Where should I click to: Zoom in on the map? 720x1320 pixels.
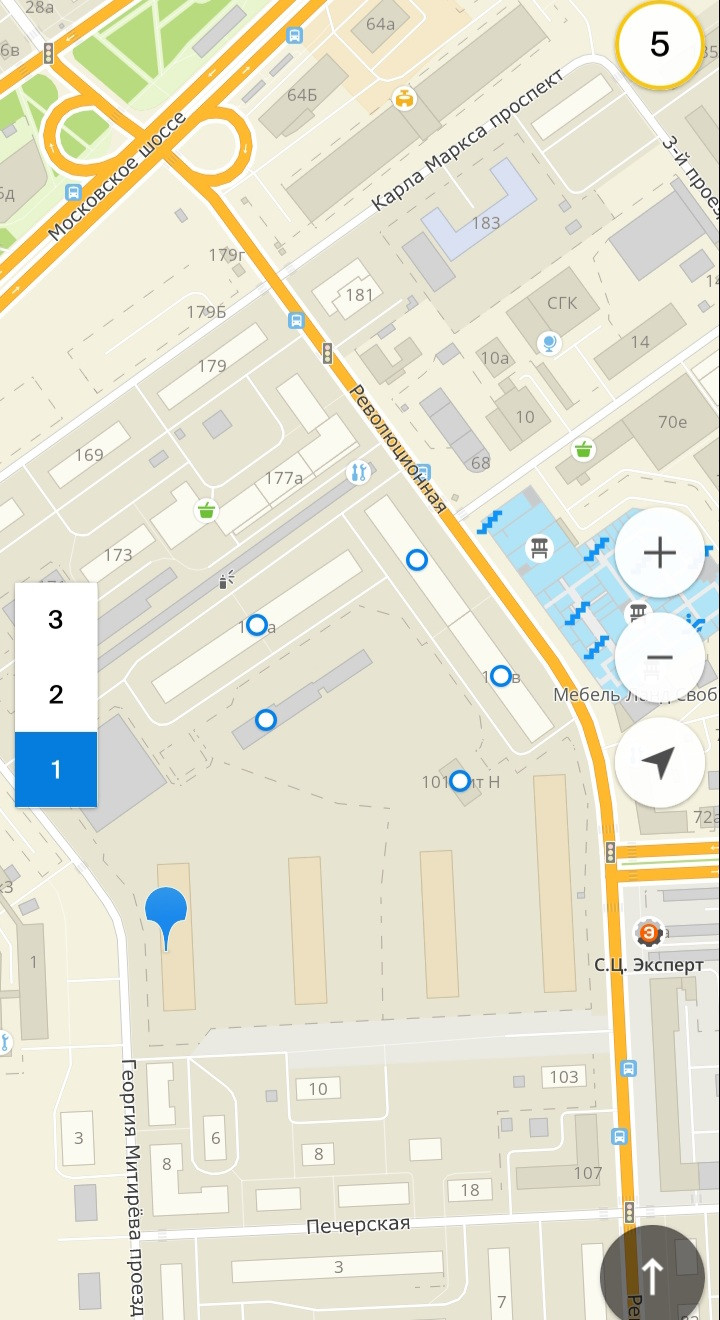point(660,553)
